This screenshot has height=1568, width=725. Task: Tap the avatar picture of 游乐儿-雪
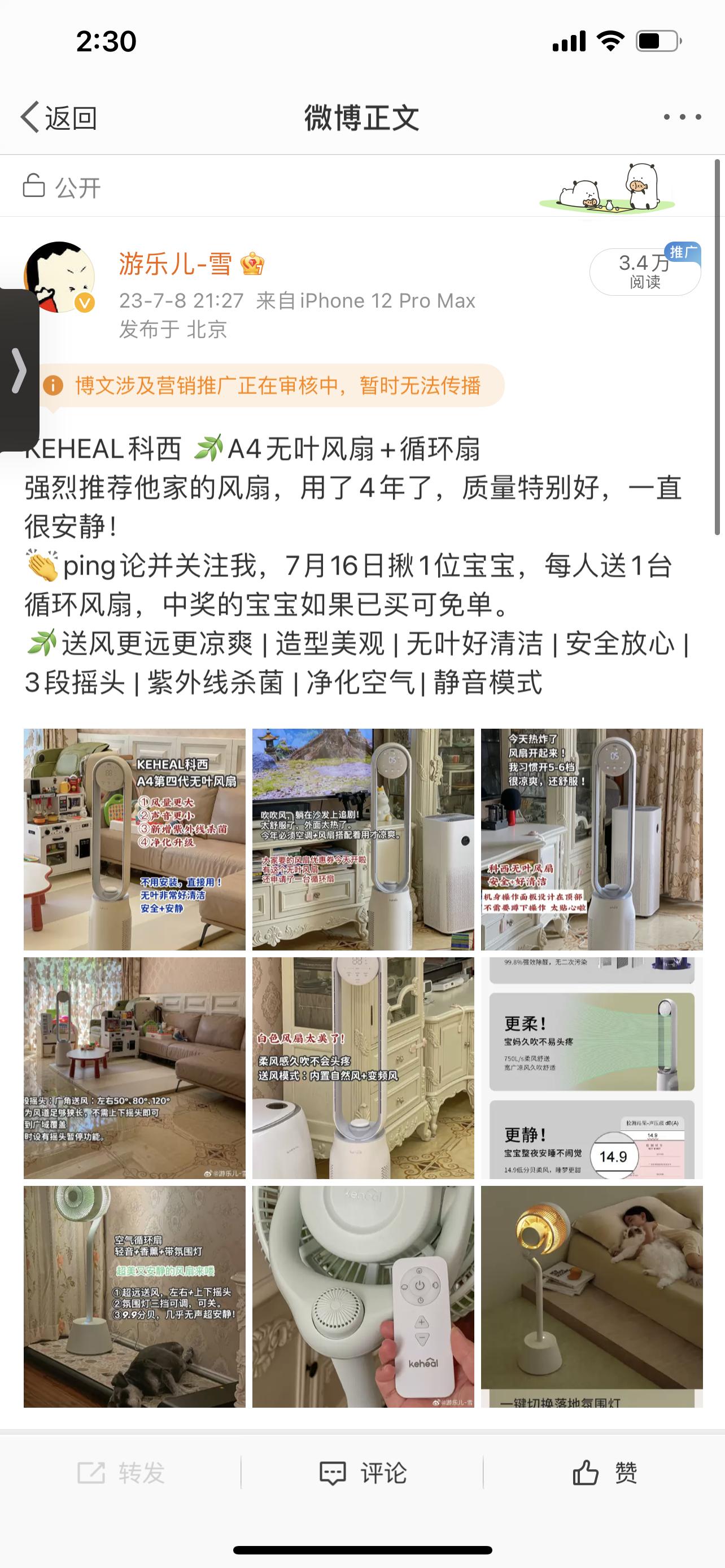click(61, 277)
